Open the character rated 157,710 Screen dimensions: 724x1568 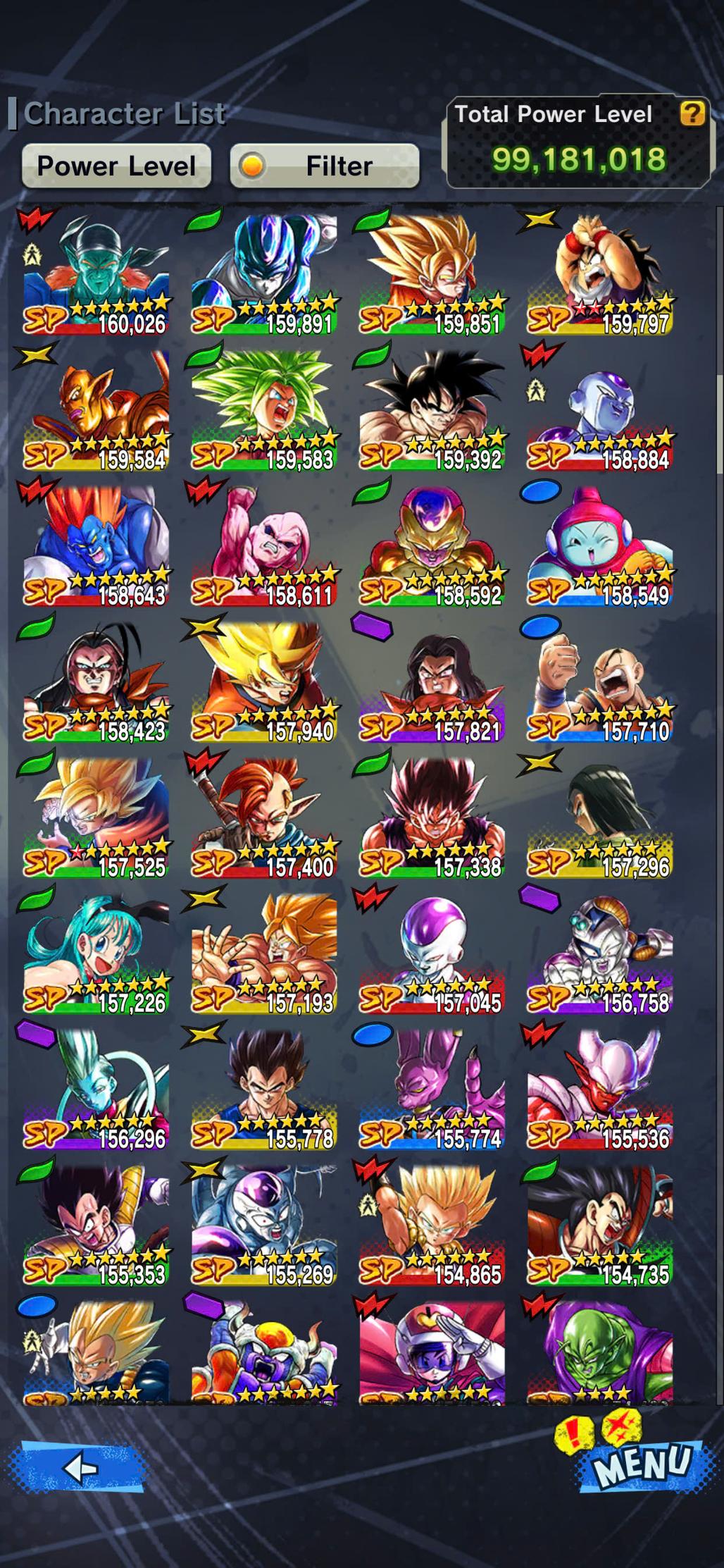pos(599,682)
